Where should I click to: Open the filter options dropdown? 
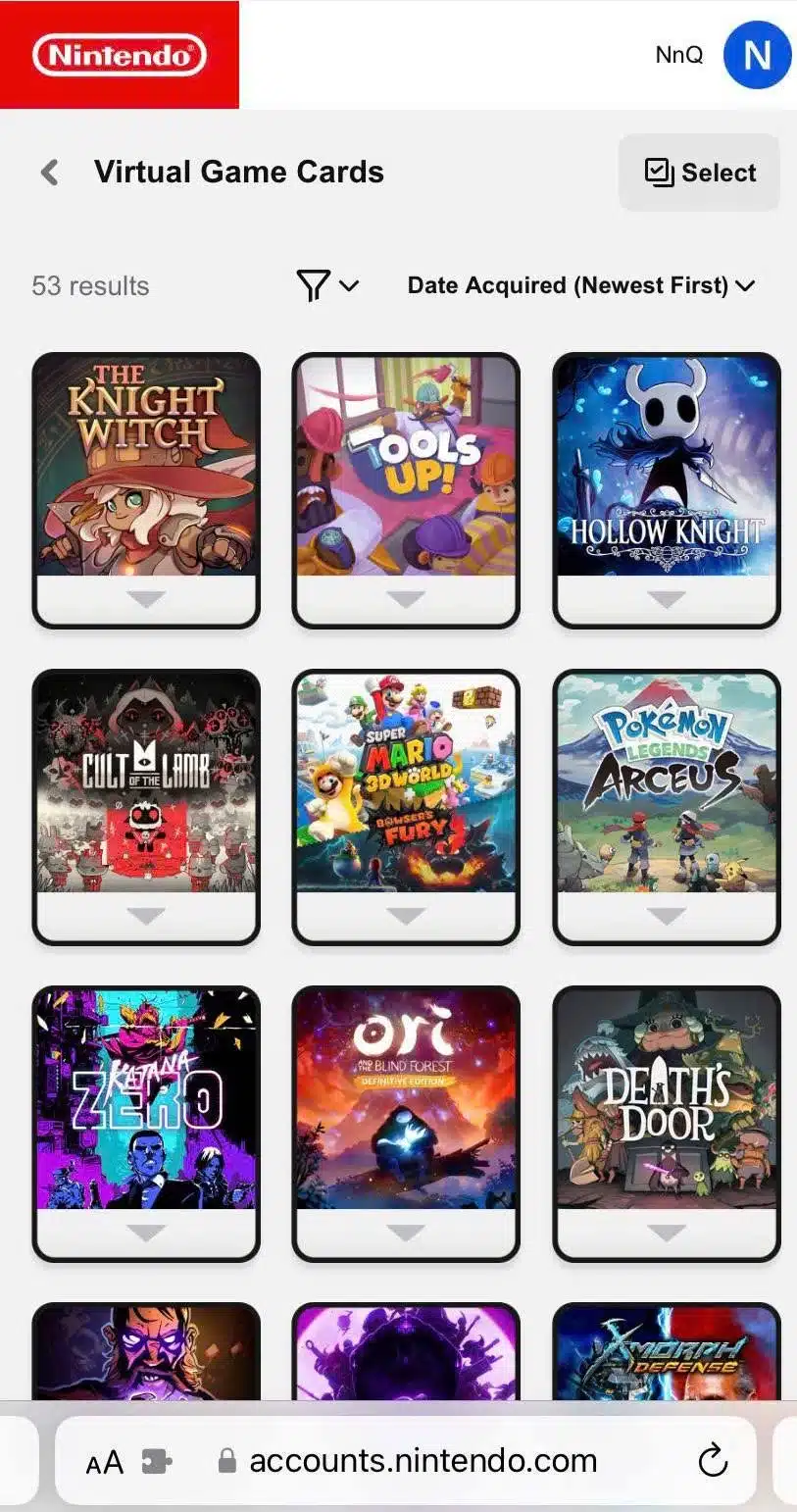[327, 285]
